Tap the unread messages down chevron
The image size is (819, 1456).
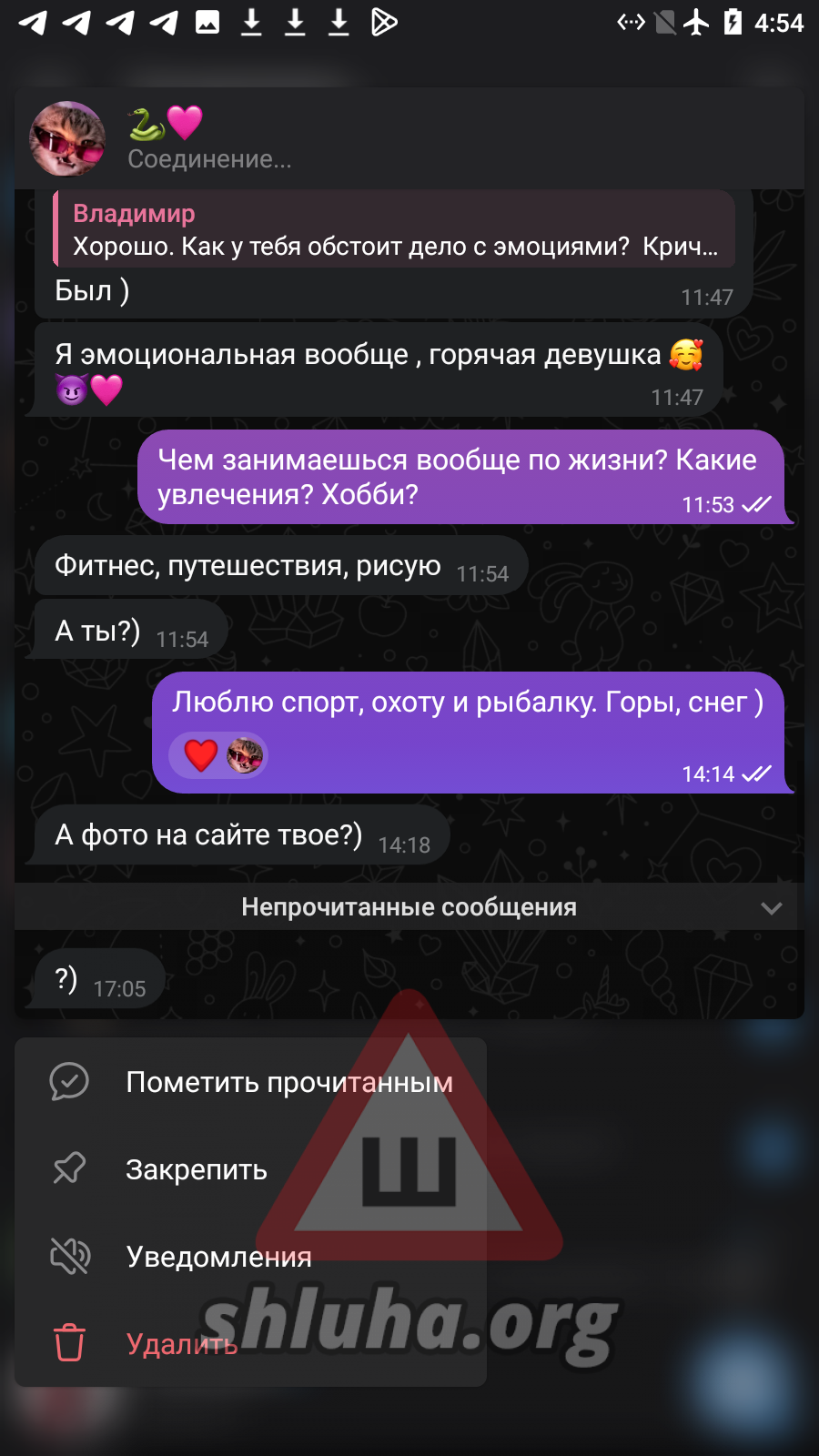coord(772,908)
